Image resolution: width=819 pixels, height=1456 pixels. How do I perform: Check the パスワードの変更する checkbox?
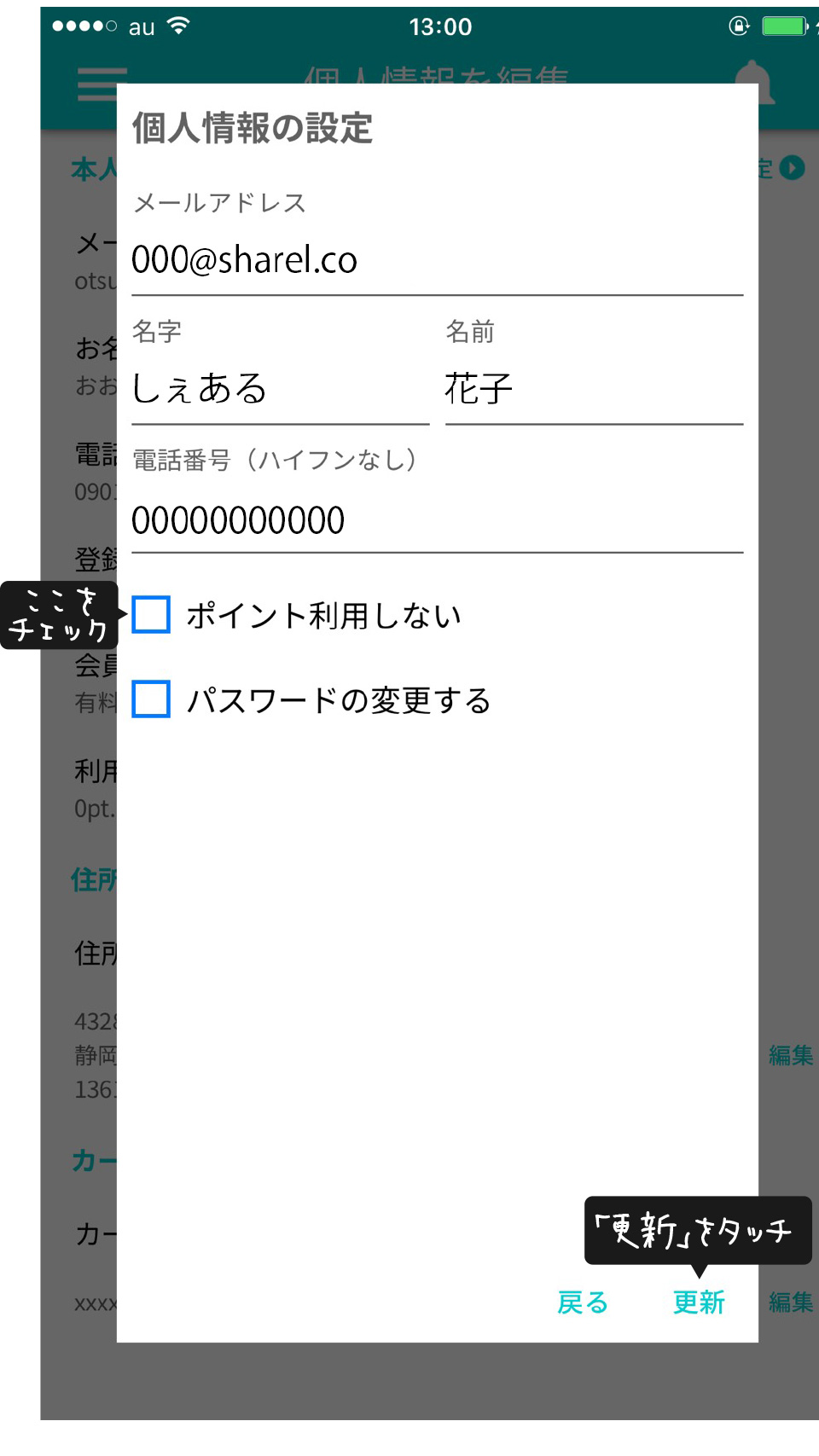pyautogui.click(x=151, y=699)
